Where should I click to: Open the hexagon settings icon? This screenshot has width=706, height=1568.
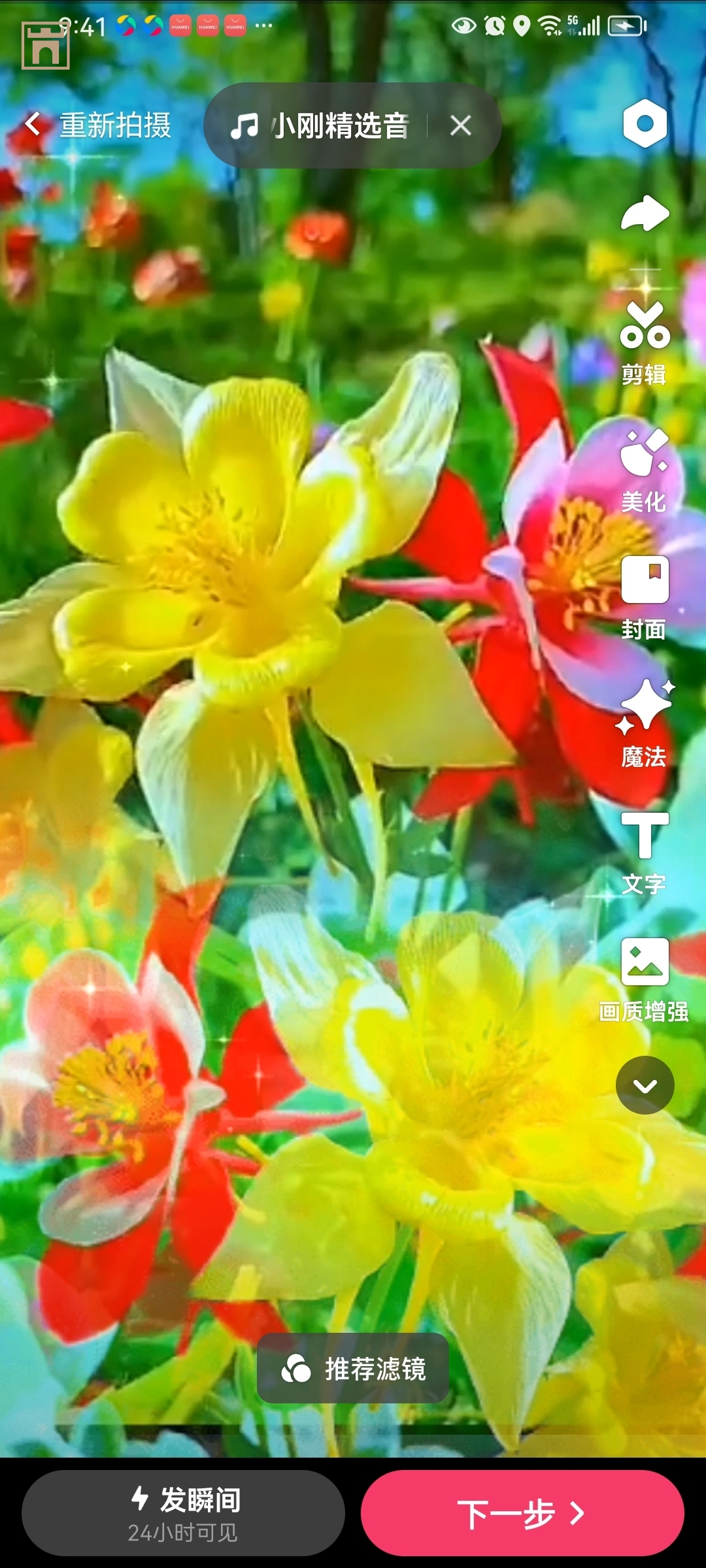645,123
